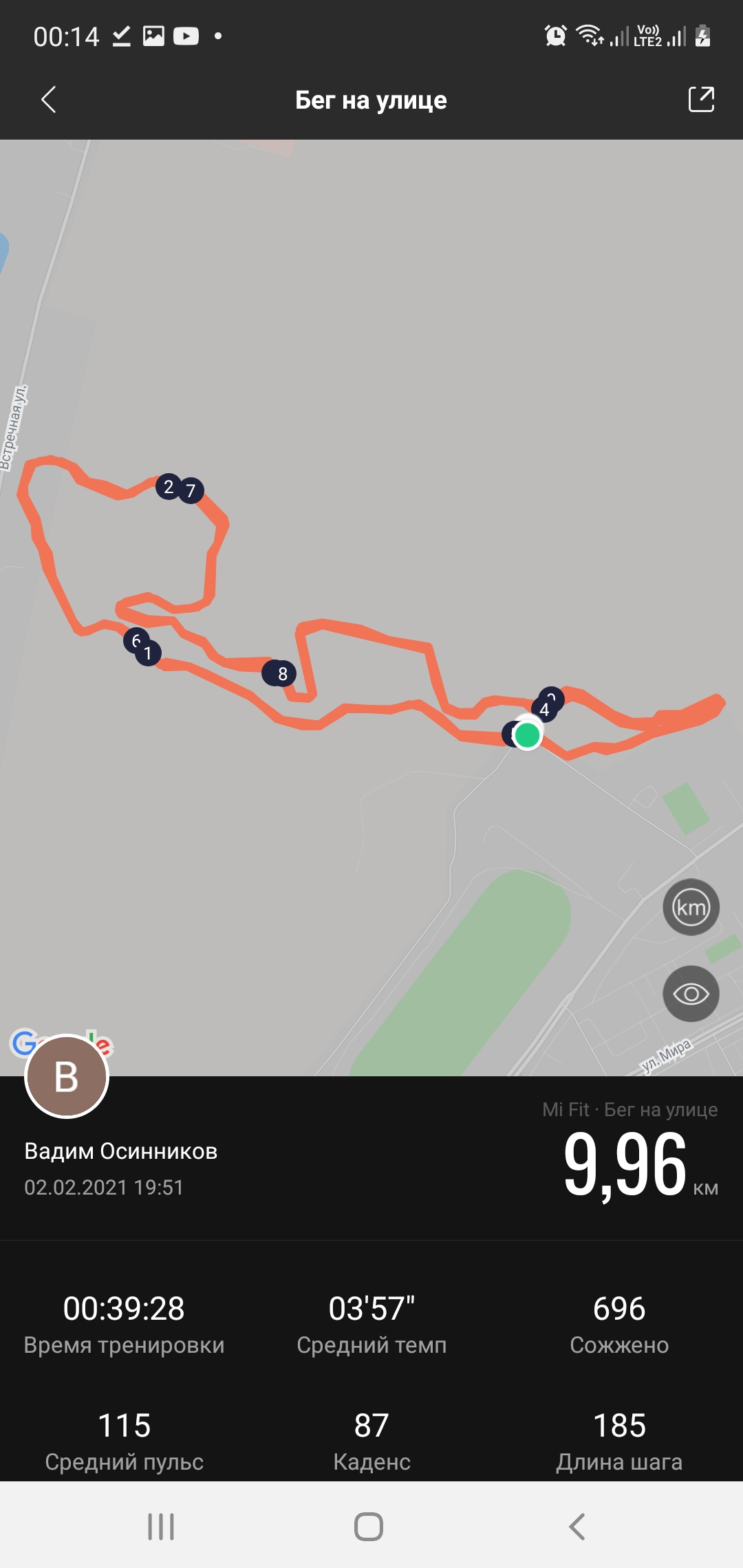This screenshot has width=743, height=1568.
Task: Go to the home screen
Action: click(x=369, y=1526)
